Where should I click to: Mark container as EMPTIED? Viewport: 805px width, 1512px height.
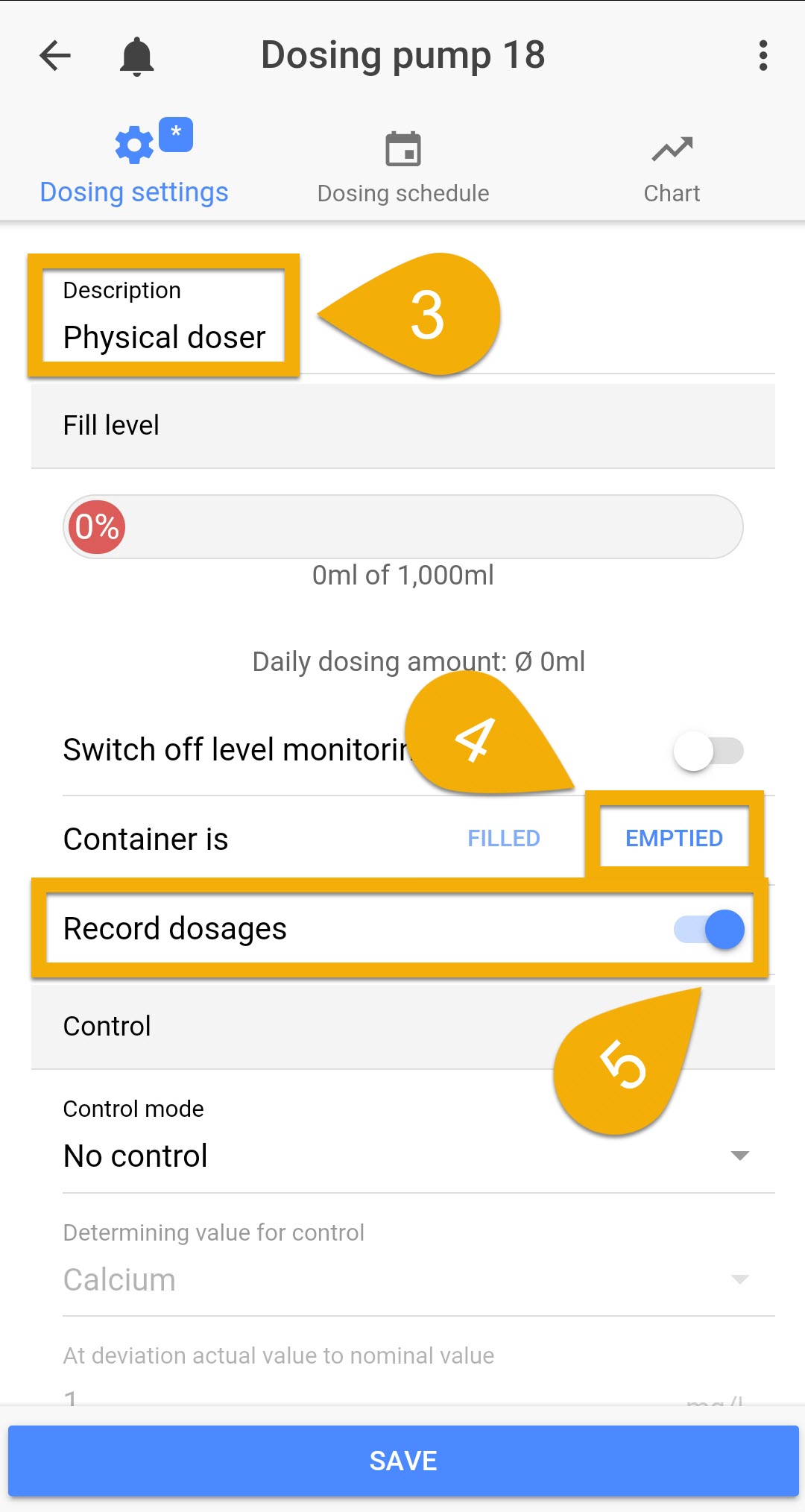[674, 838]
